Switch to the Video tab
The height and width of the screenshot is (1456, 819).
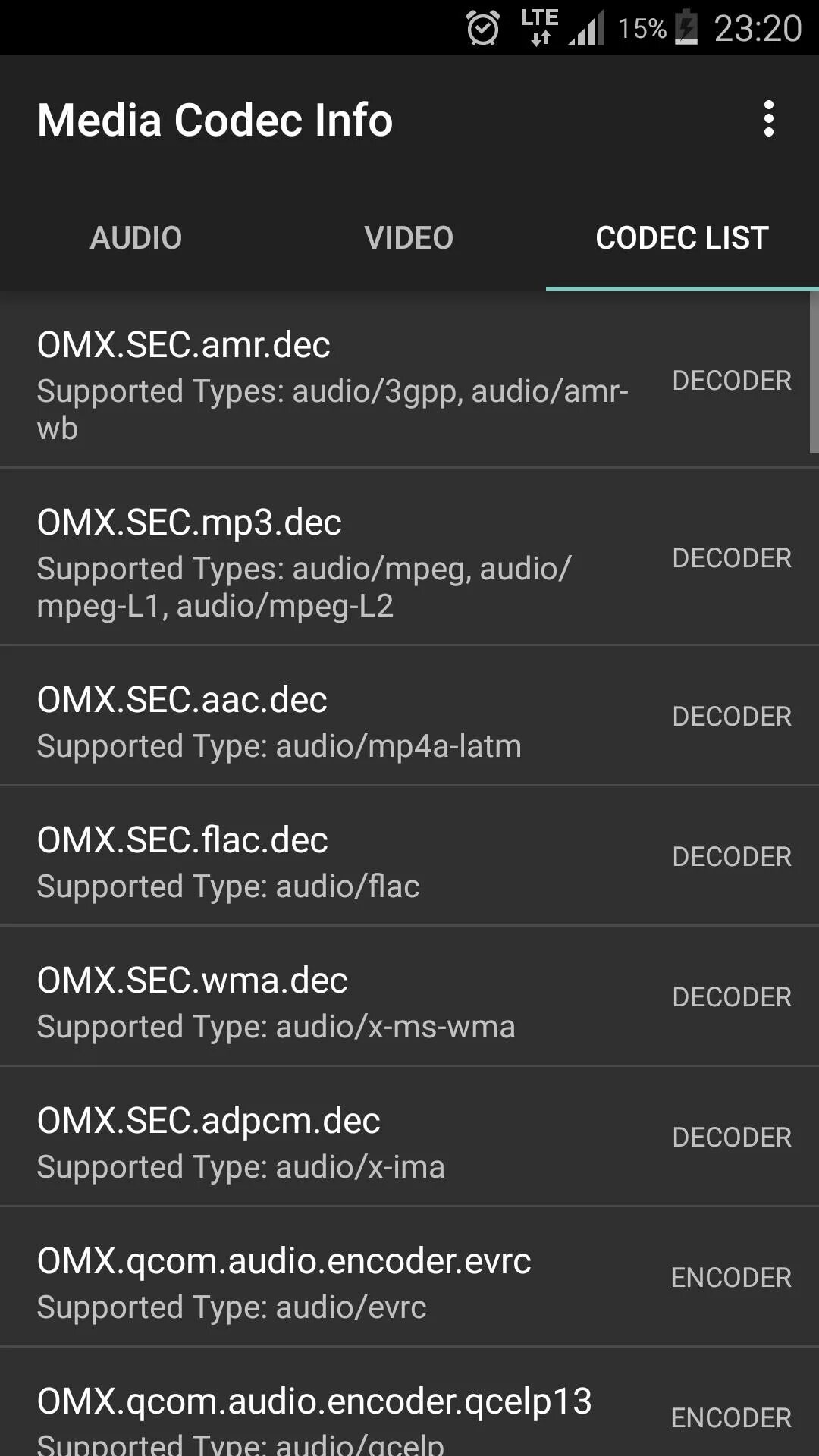tap(409, 238)
